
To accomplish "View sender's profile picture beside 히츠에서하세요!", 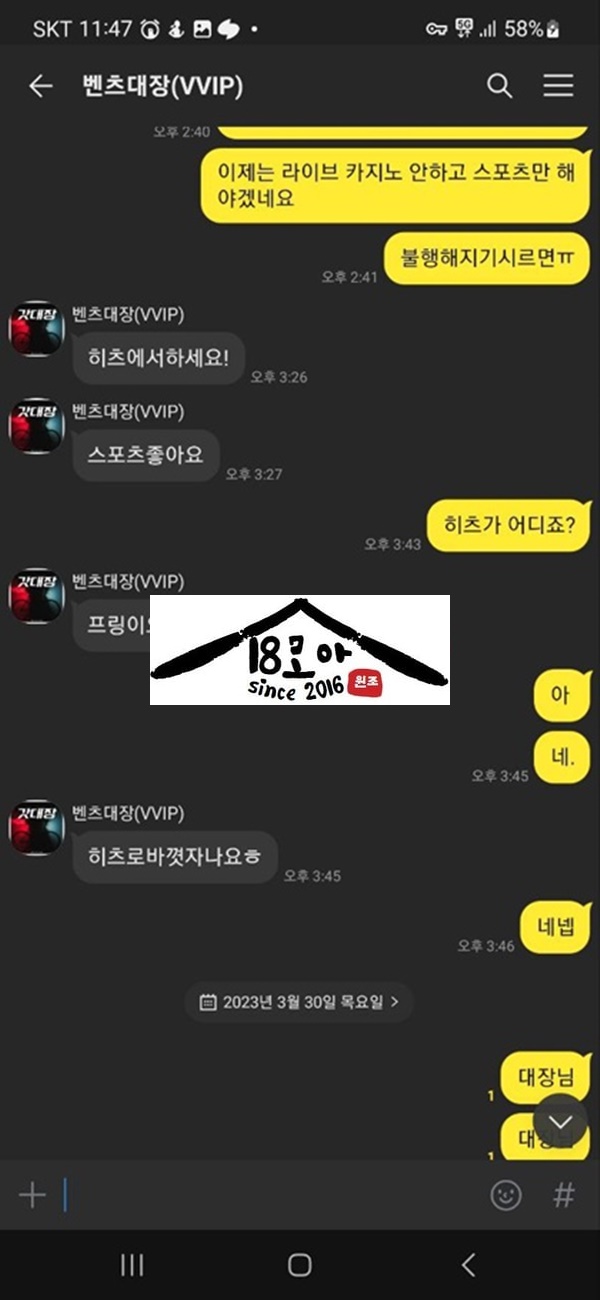I will [37, 328].
